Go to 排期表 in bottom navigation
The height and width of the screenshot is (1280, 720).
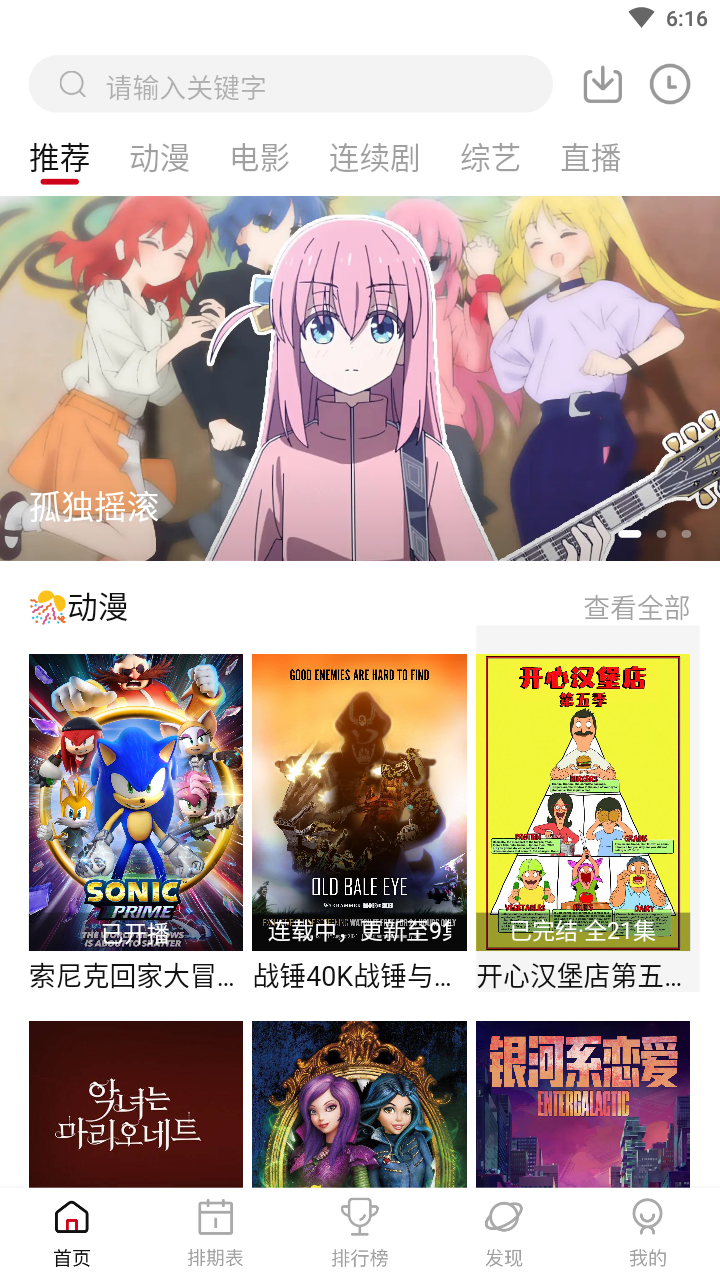[x=216, y=1233]
